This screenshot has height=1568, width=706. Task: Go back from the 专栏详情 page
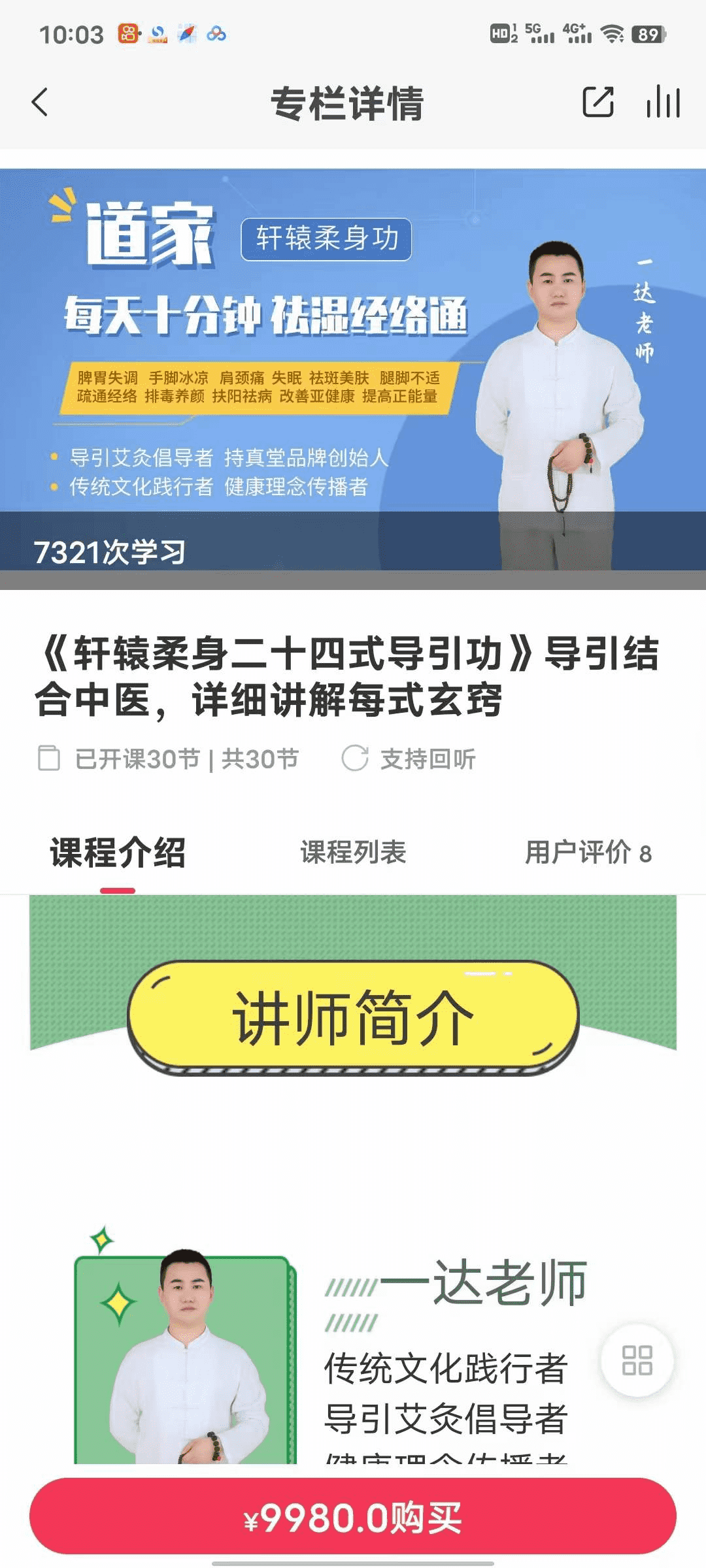(41, 103)
